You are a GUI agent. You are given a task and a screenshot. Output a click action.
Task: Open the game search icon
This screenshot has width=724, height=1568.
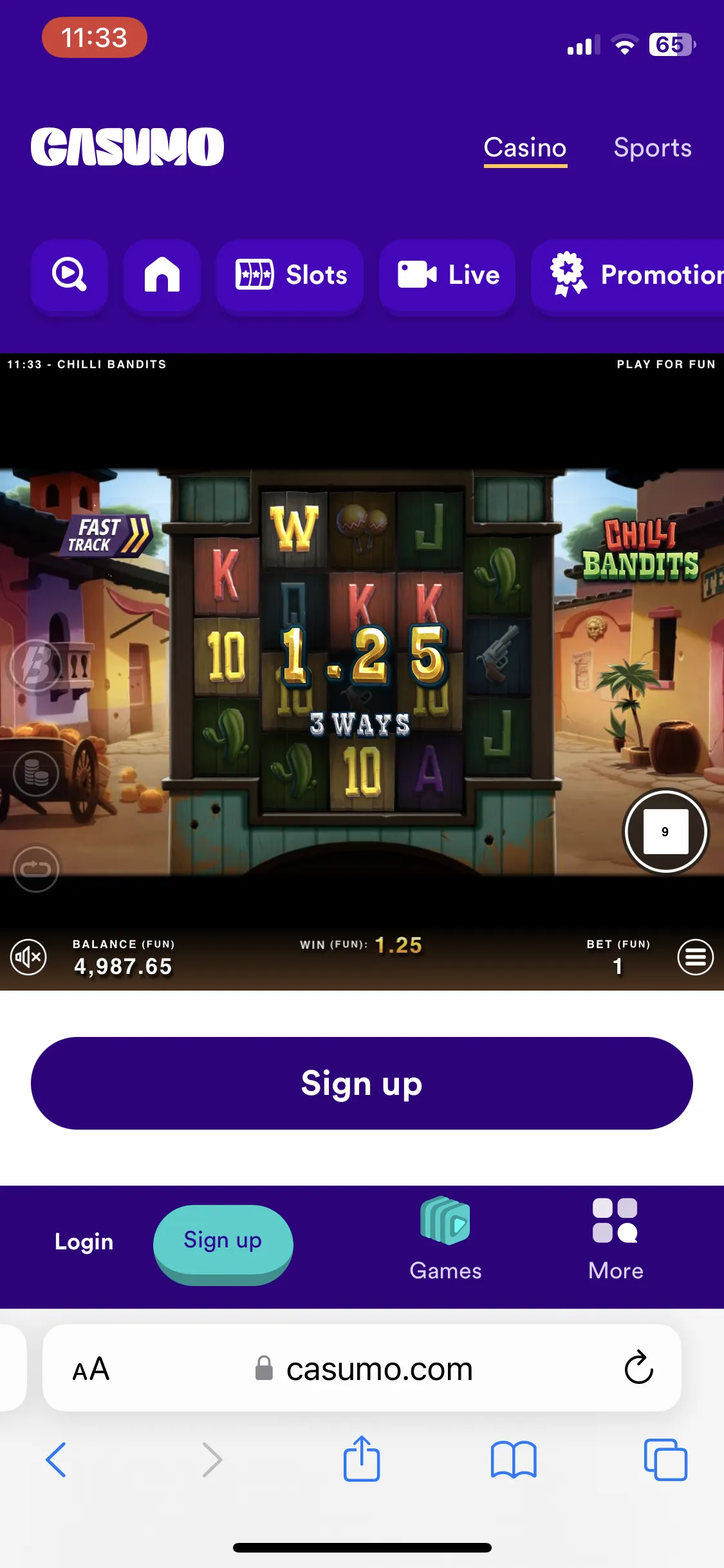click(x=70, y=275)
